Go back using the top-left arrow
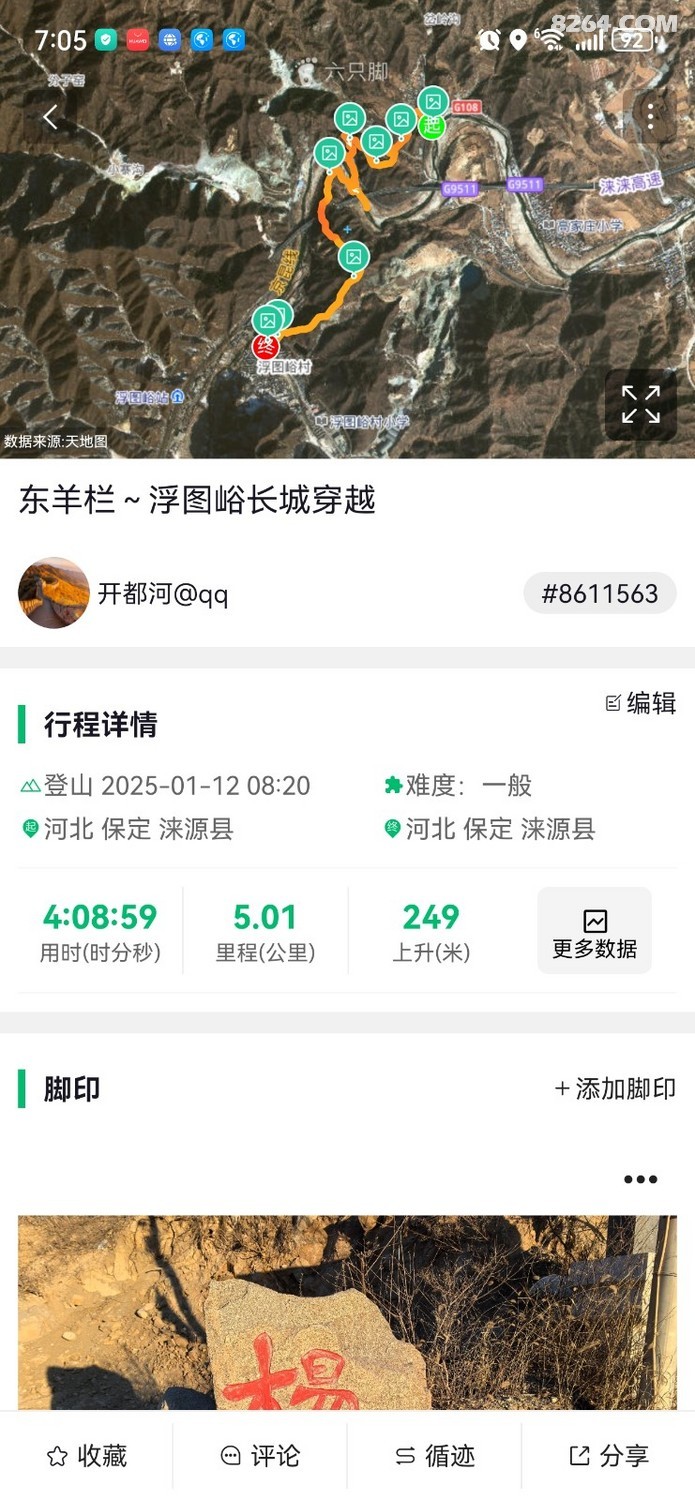 (50, 117)
